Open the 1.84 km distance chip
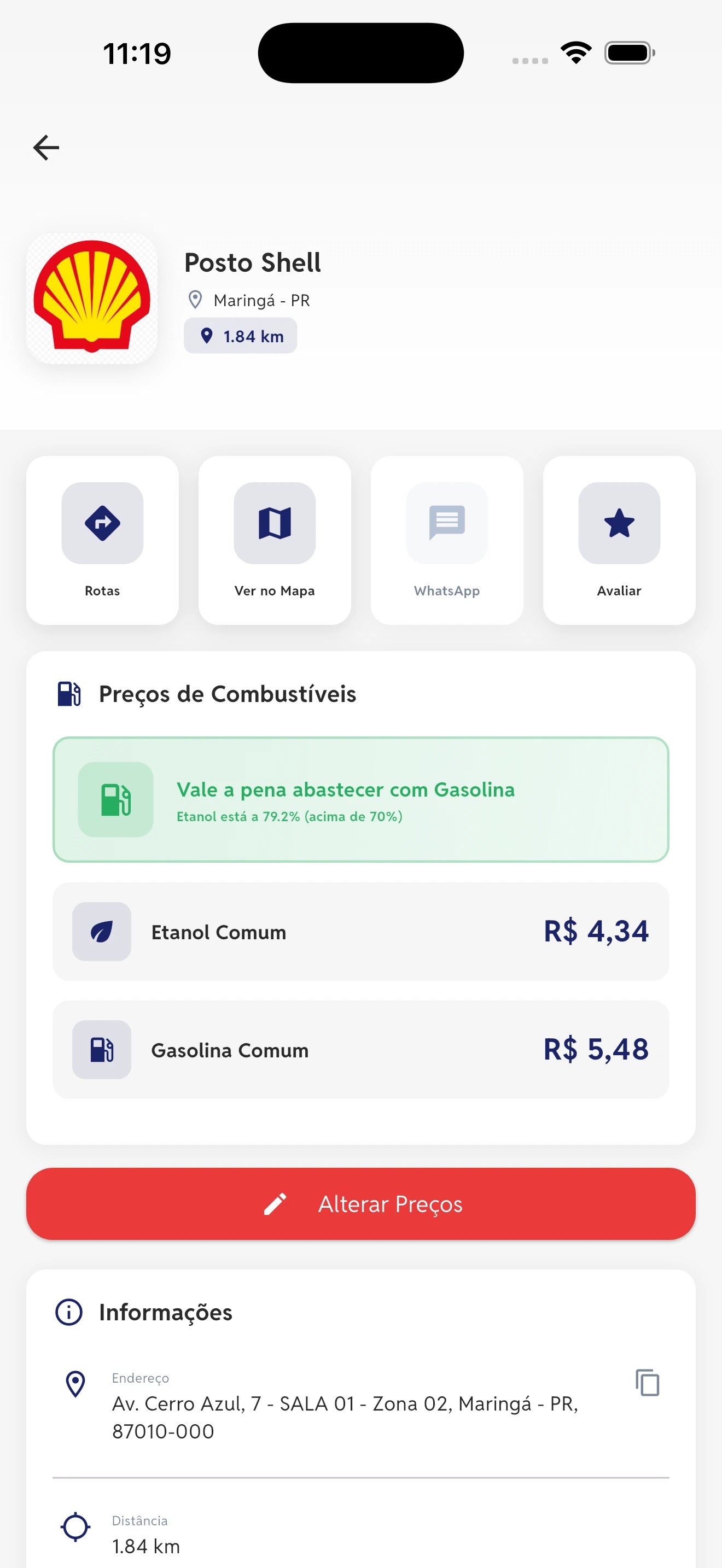 pyautogui.click(x=240, y=335)
